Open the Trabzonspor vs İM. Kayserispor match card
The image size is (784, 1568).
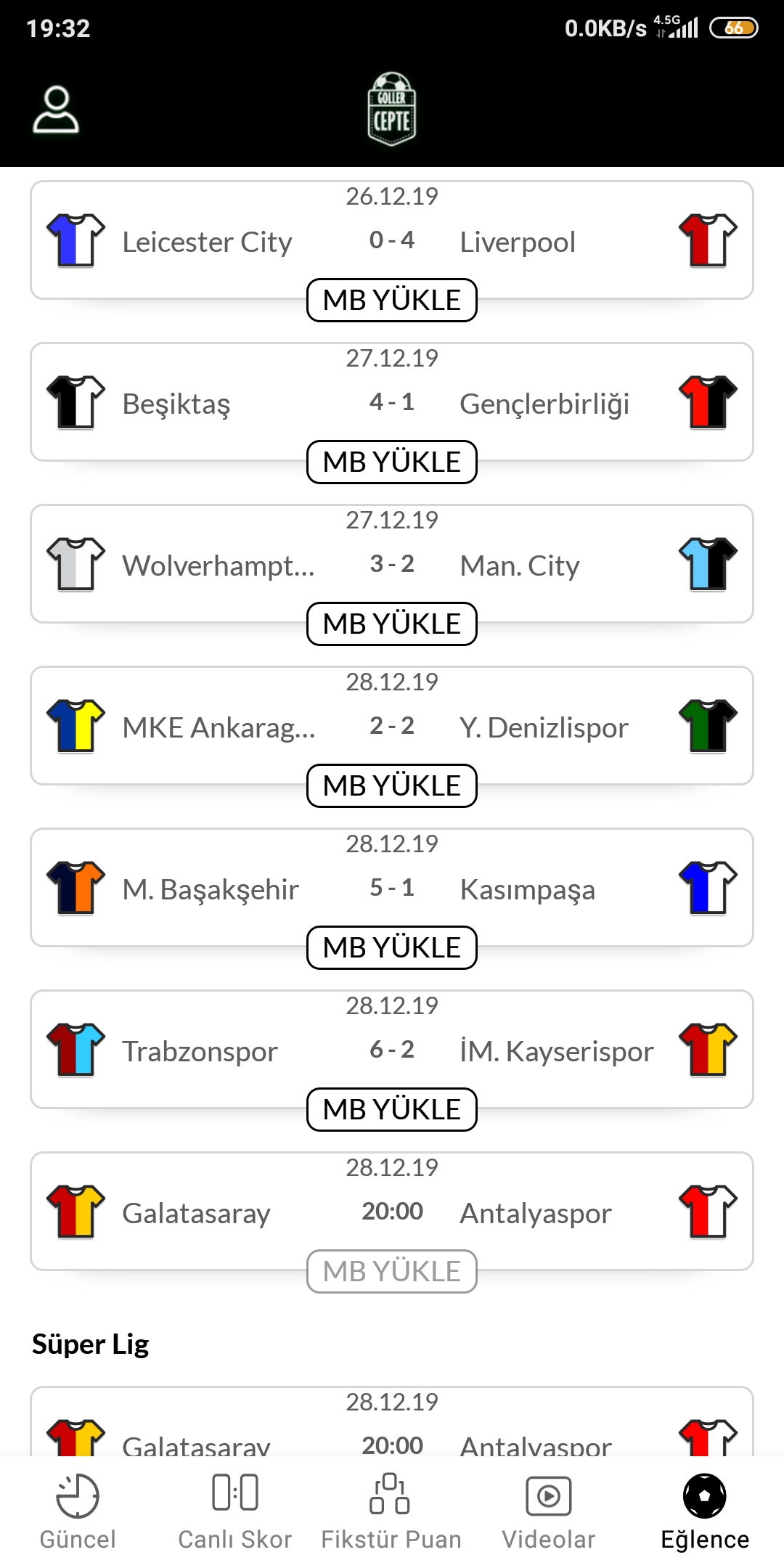coord(392,1049)
